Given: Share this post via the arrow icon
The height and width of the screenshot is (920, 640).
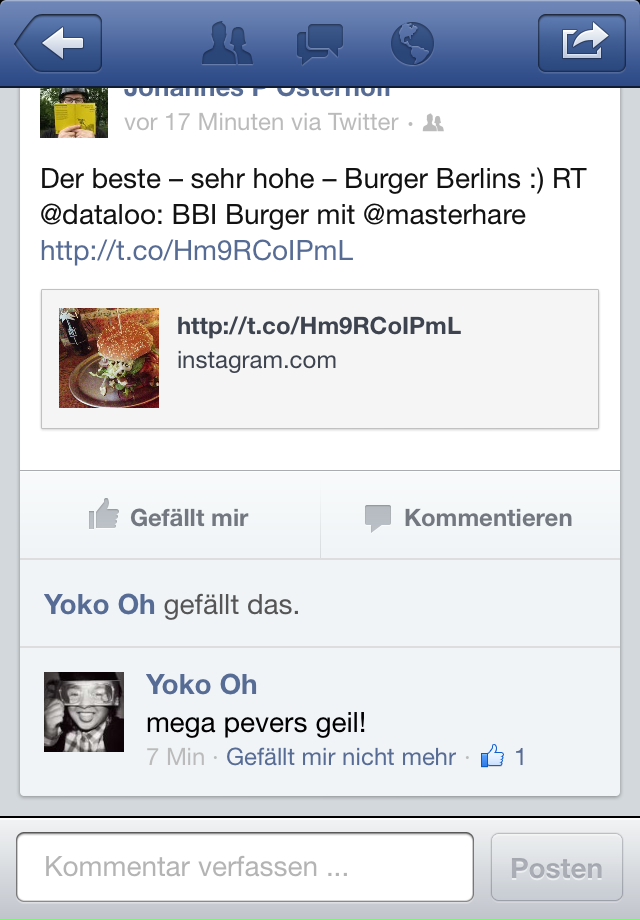Looking at the screenshot, I should tap(583, 43).
